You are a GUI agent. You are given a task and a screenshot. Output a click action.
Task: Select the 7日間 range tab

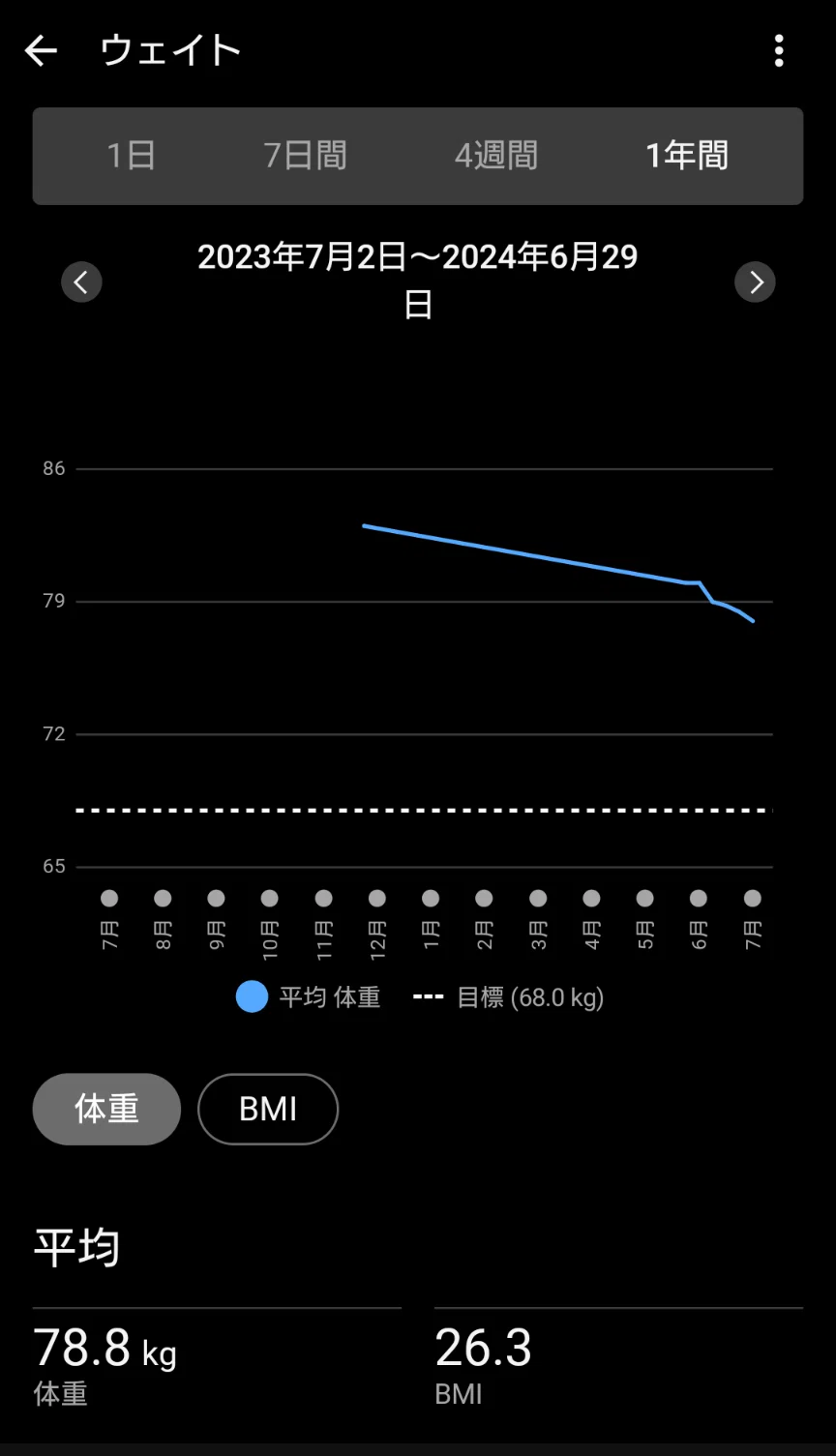(305, 156)
